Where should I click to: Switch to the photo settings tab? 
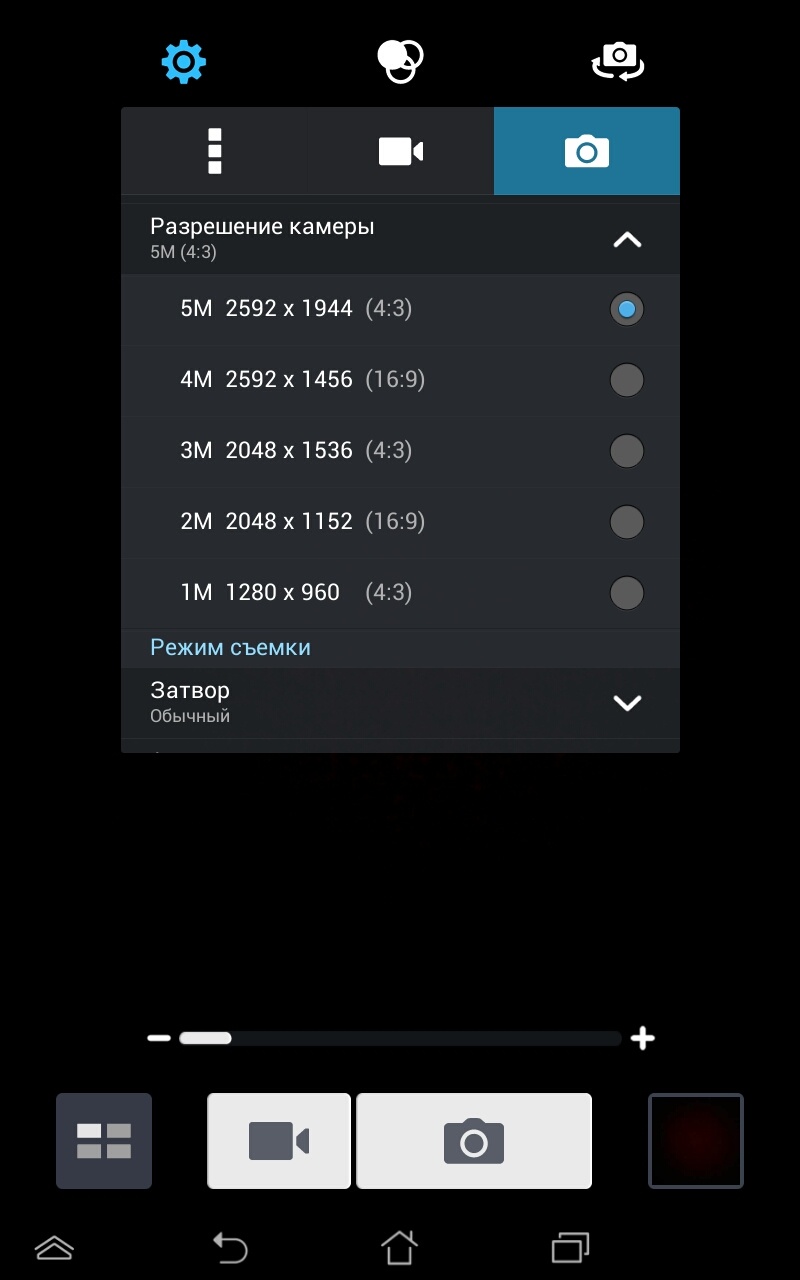click(586, 151)
